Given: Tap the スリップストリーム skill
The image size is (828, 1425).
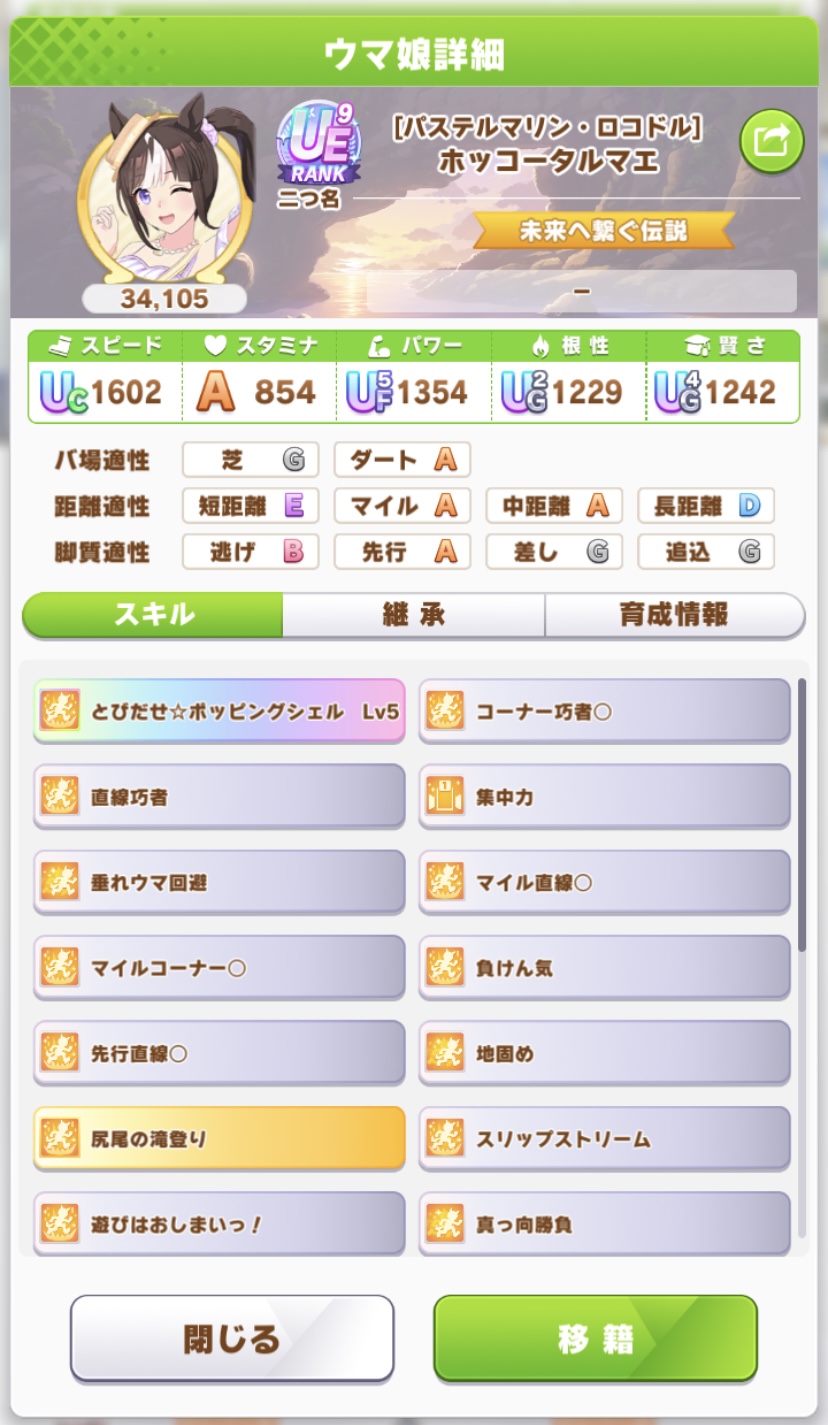Looking at the screenshot, I should point(604,1138).
